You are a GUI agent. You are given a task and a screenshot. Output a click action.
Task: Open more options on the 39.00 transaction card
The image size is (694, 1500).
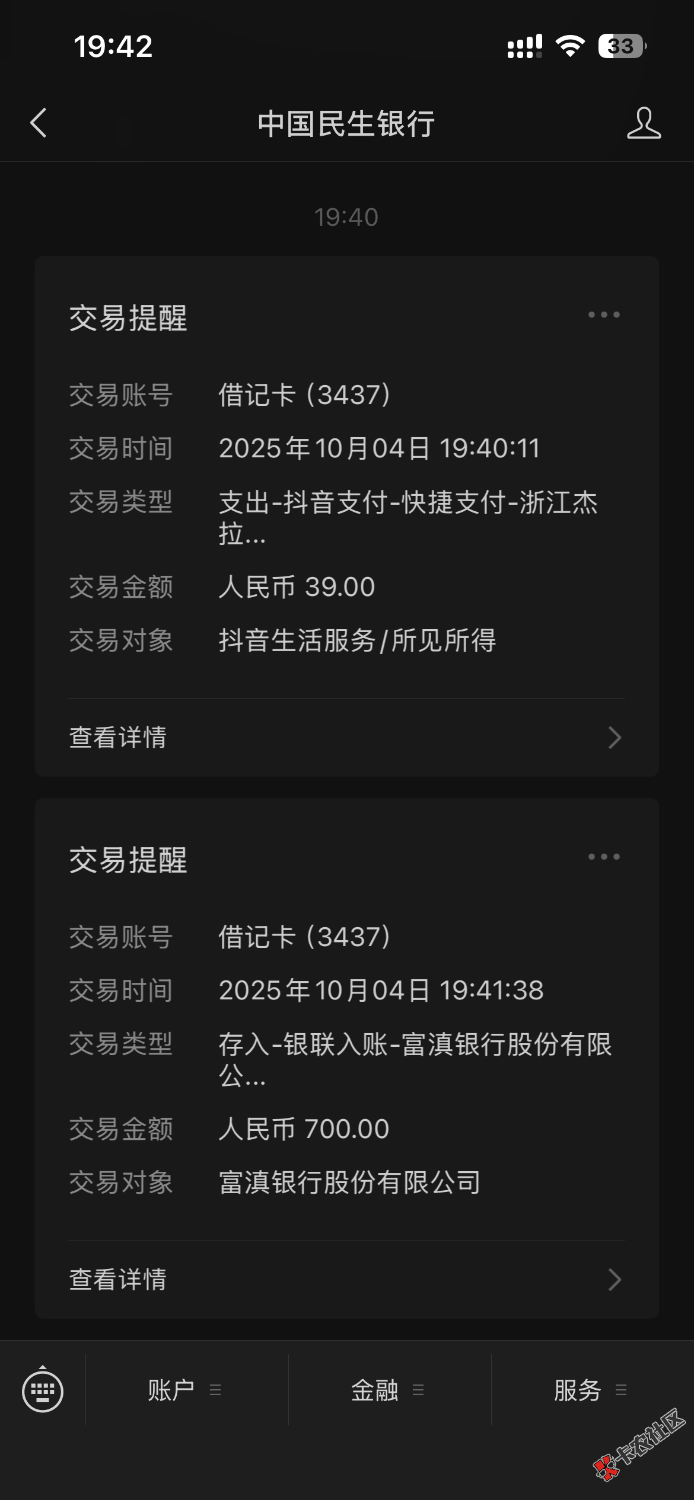coord(604,315)
